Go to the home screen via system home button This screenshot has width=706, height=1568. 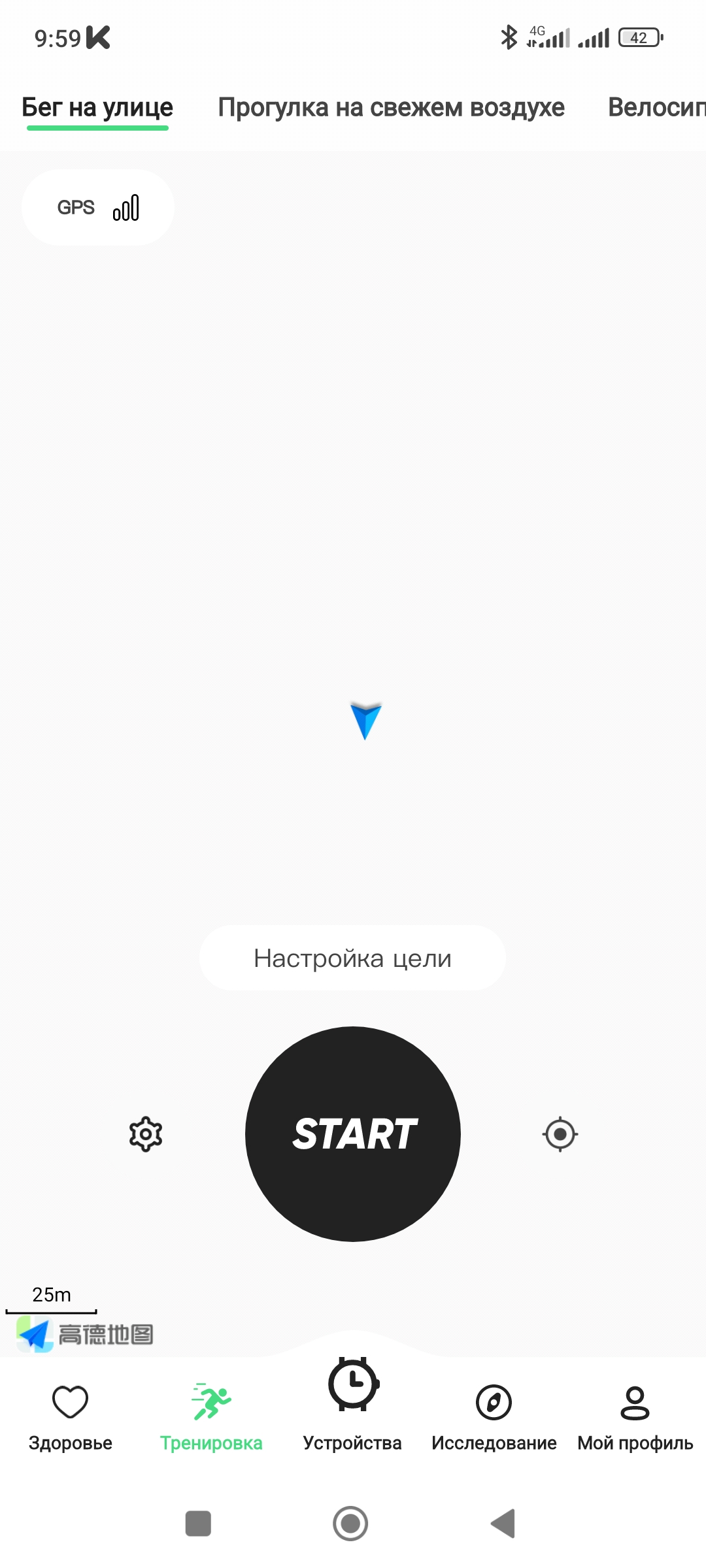[x=350, y=1524]
